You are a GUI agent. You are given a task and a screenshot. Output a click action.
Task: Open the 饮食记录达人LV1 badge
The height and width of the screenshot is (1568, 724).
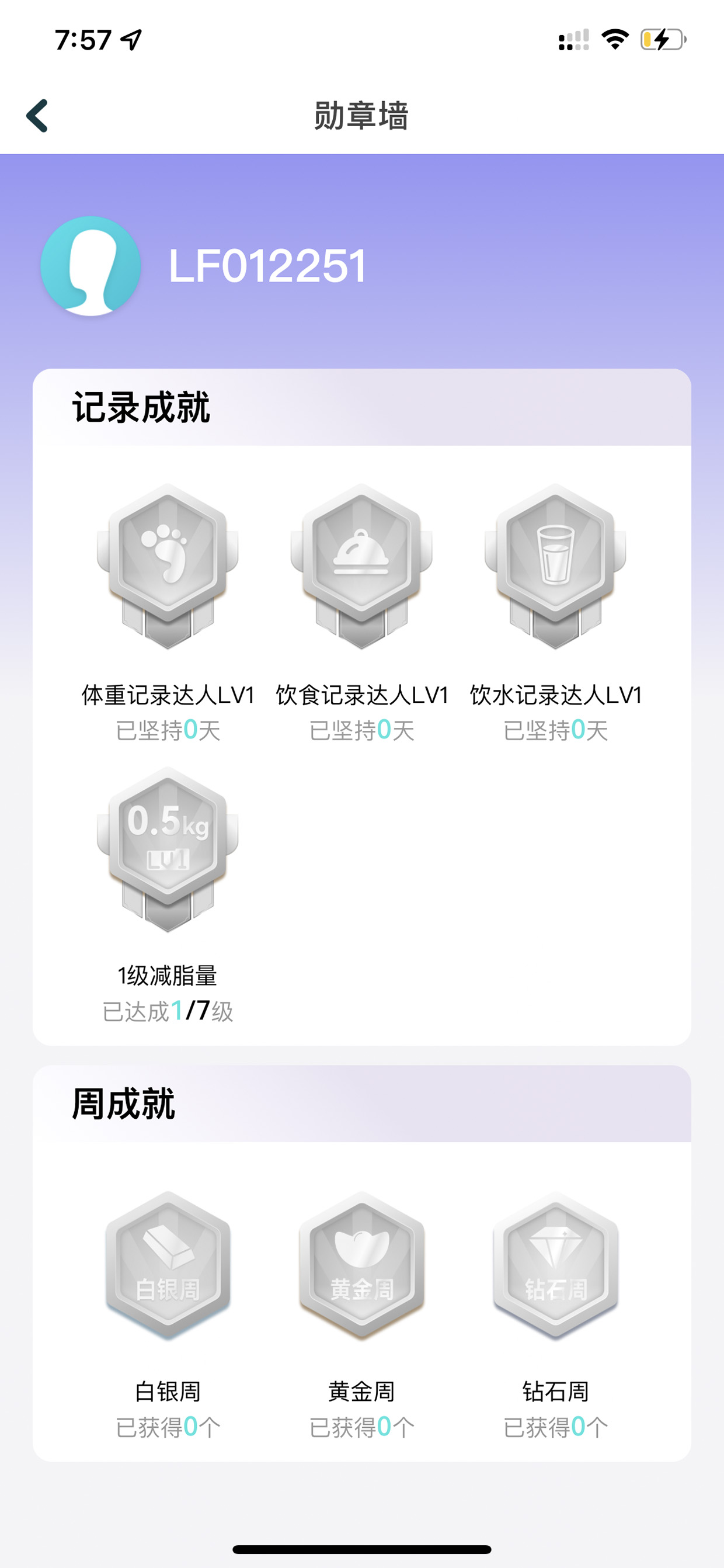[x=361, y=567]
